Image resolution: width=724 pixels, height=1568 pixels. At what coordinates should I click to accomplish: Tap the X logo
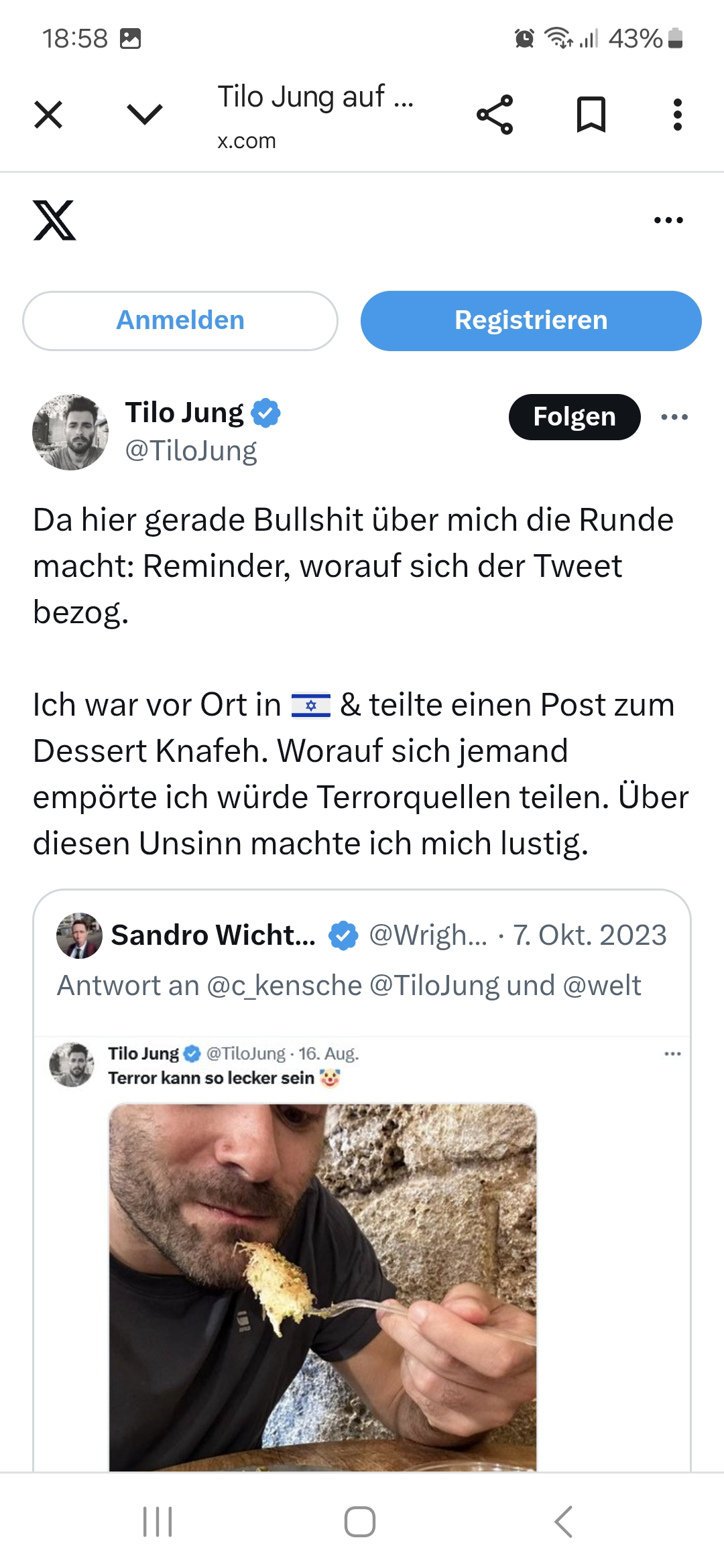click(54, 220)
